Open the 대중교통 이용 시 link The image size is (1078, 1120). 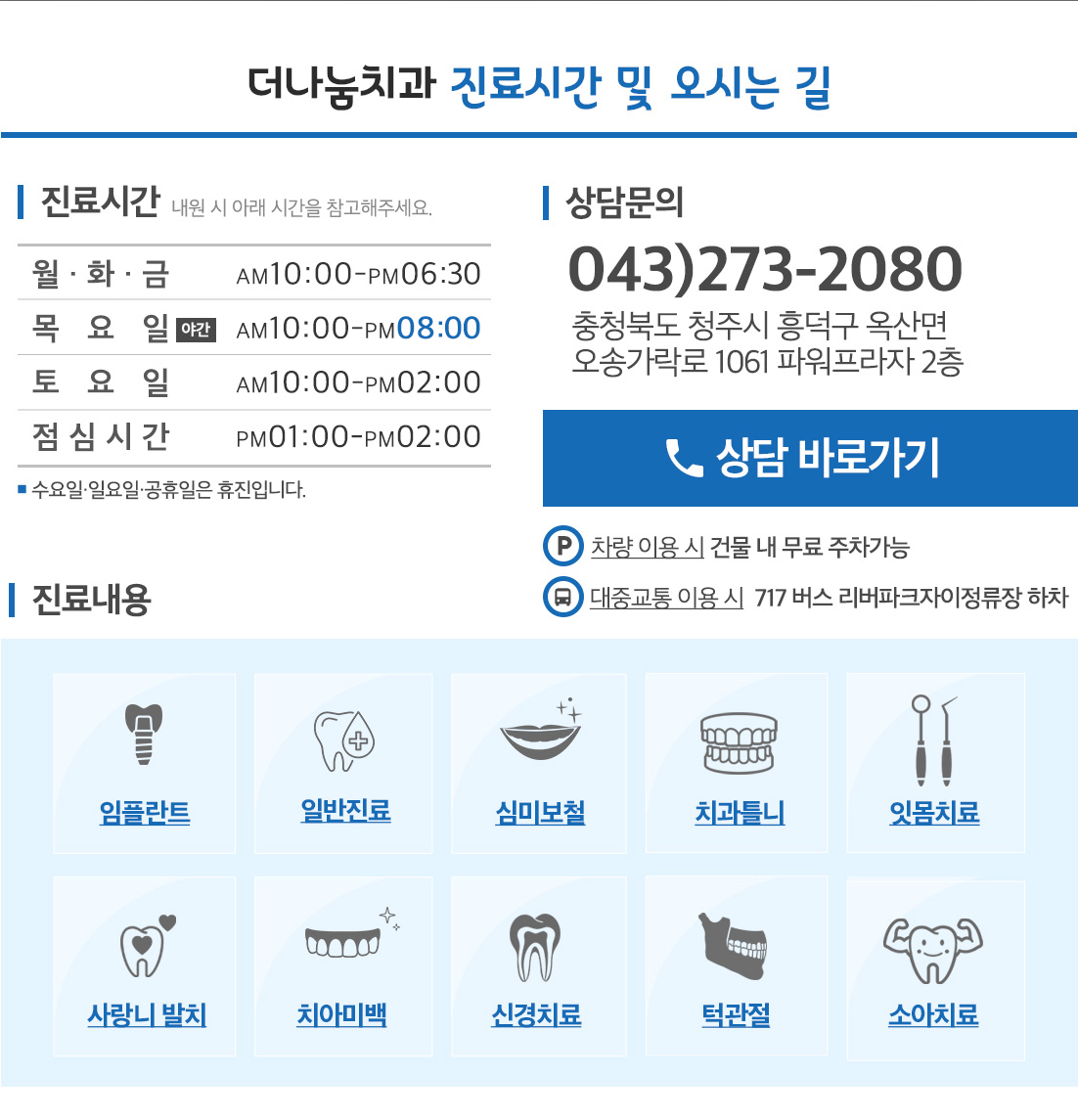(x=666, y=597)
